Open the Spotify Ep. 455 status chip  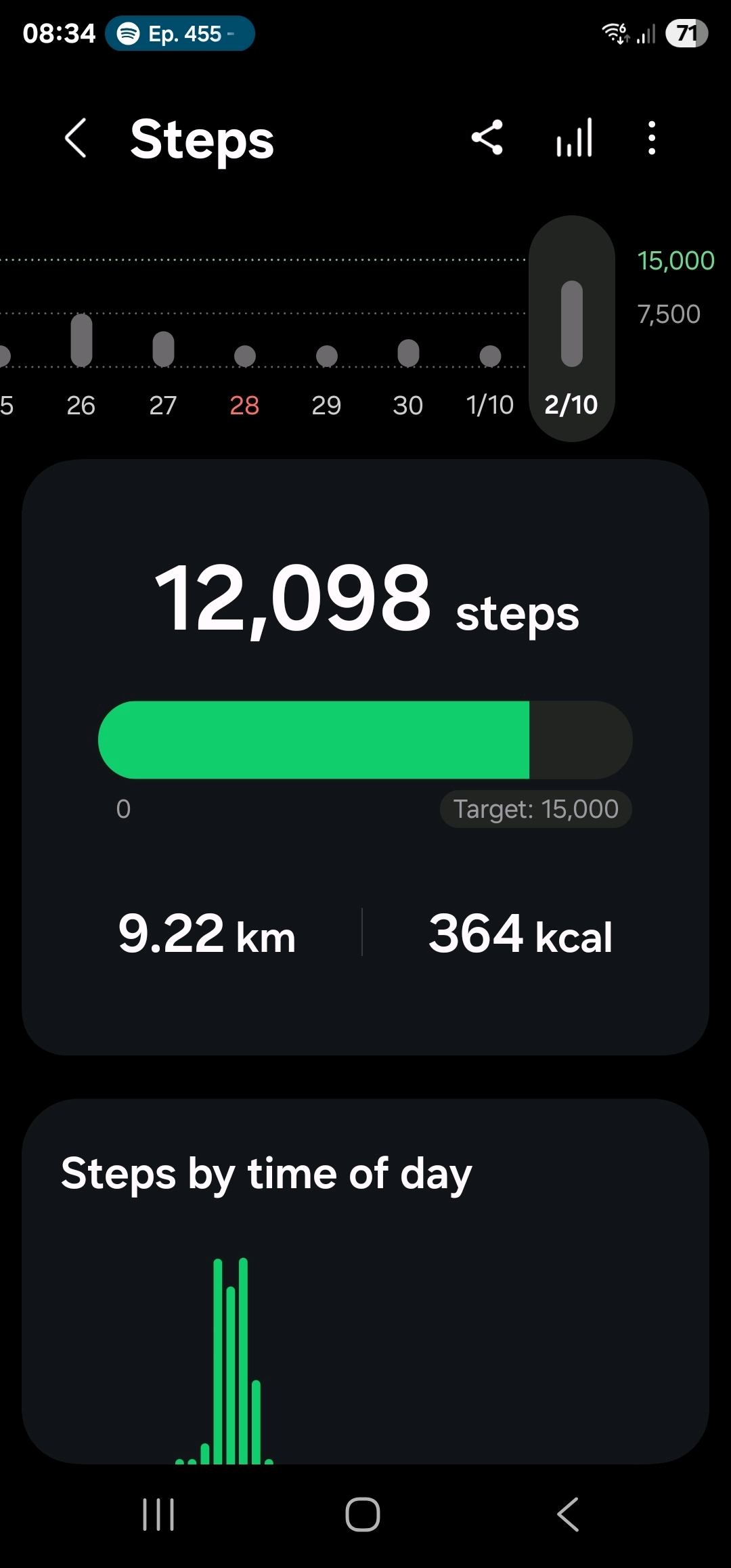point(180,33)
